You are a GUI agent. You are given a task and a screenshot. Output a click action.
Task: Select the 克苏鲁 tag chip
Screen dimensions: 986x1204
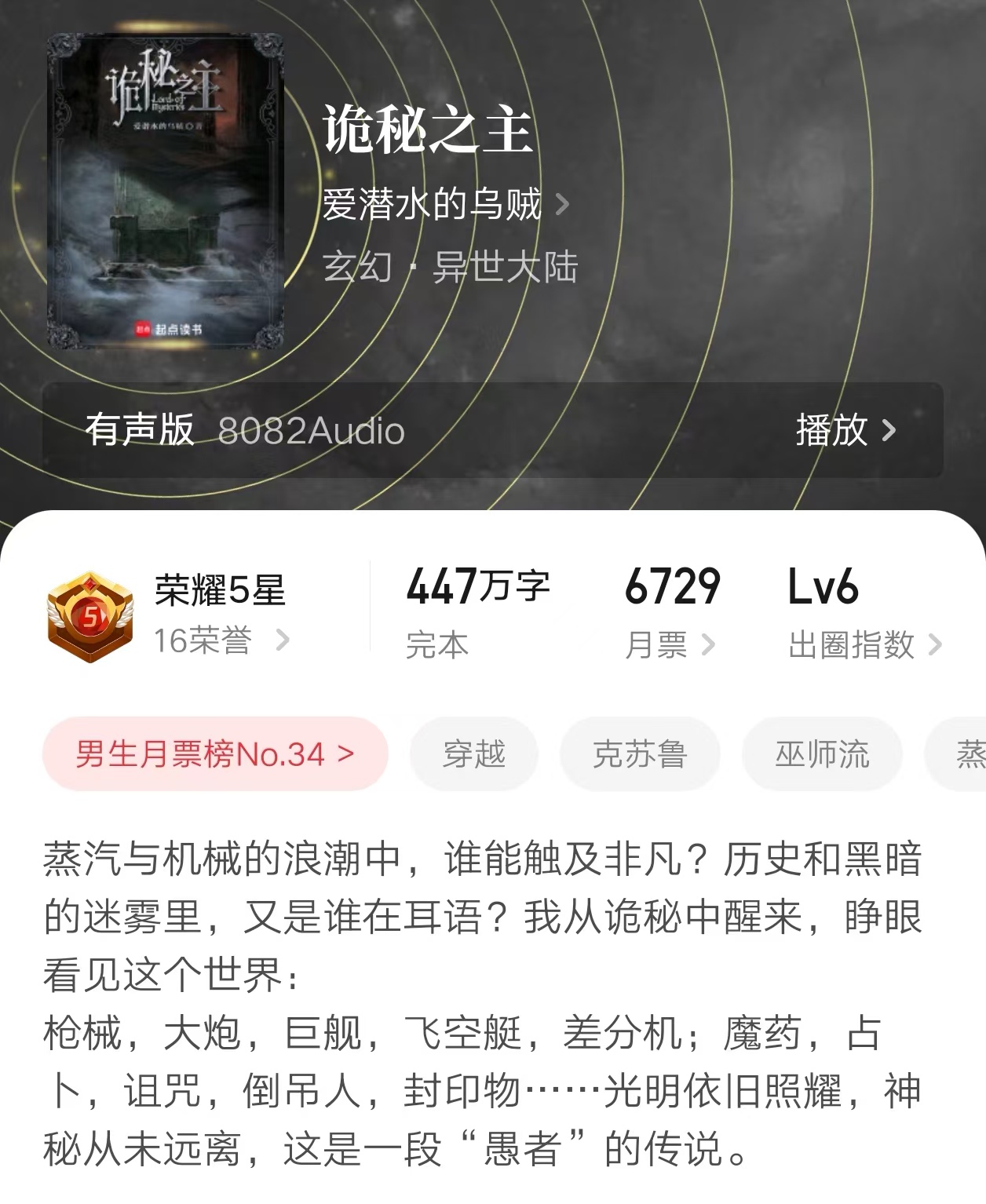click(639, 754)
